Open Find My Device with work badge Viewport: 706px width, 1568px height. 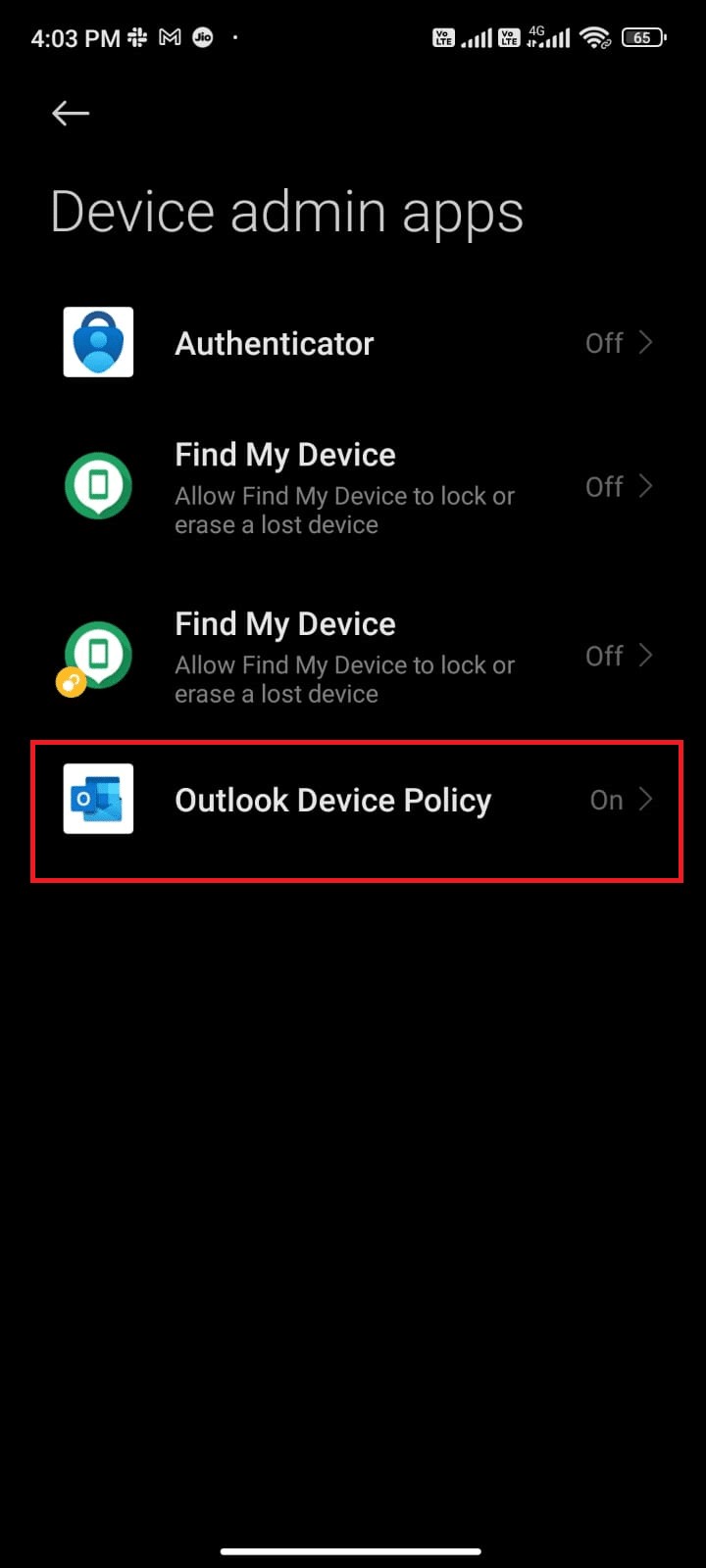tap(353, 657)
